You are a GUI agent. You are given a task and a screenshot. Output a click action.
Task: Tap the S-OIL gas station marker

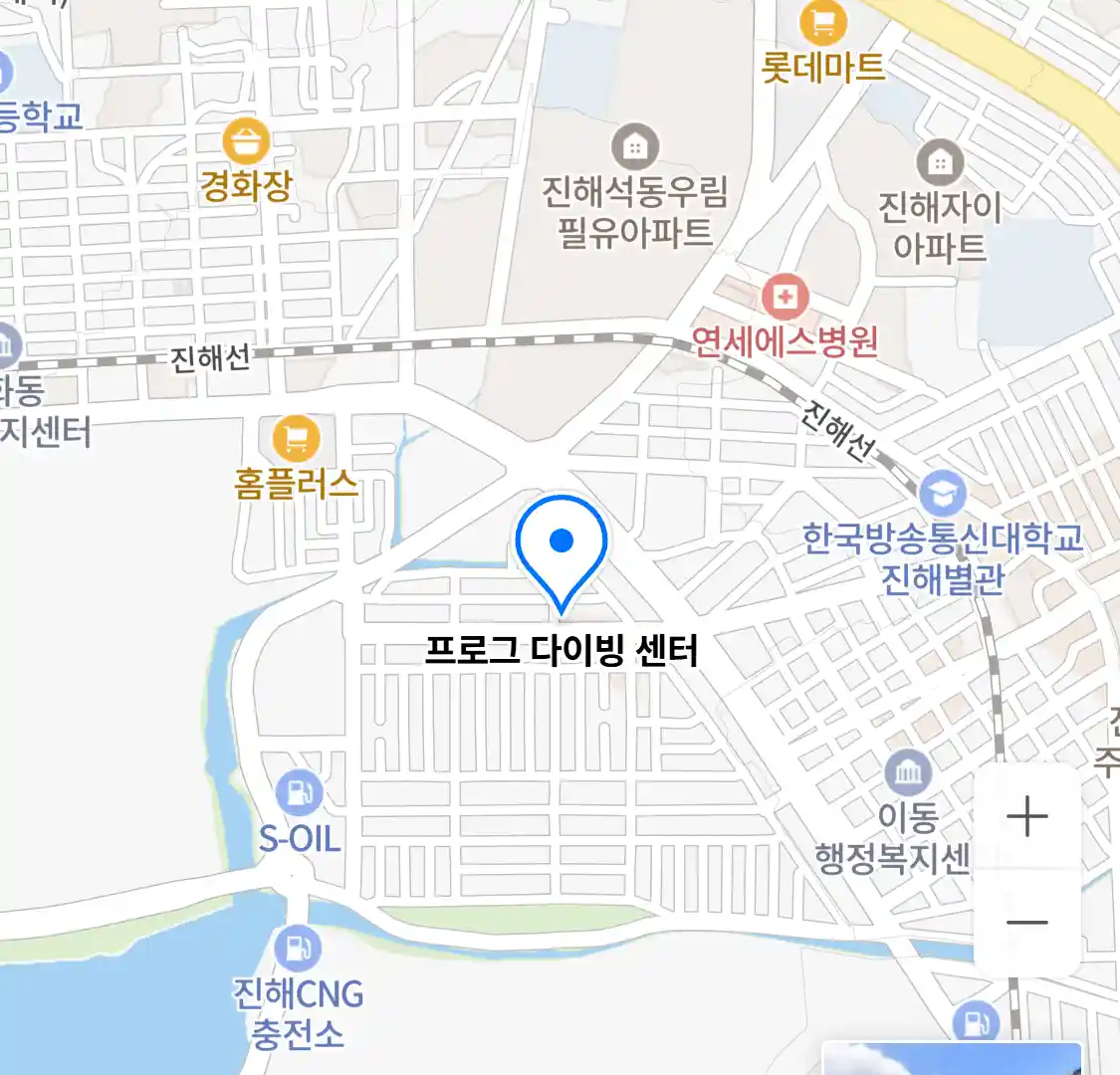pyautogui.click(x=299, y=793)
